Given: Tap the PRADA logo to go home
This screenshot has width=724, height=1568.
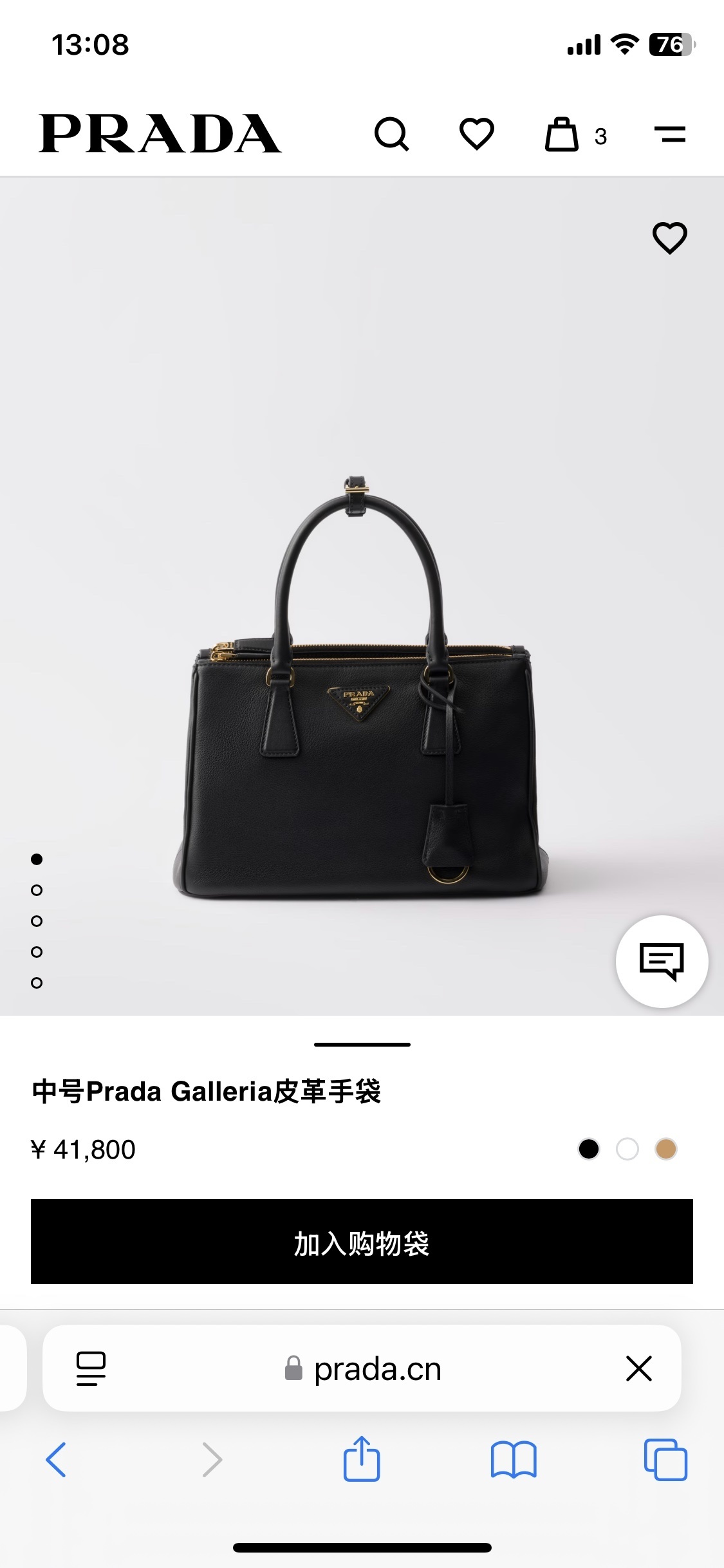Looking at the screenshot, I should click(160, 134).
